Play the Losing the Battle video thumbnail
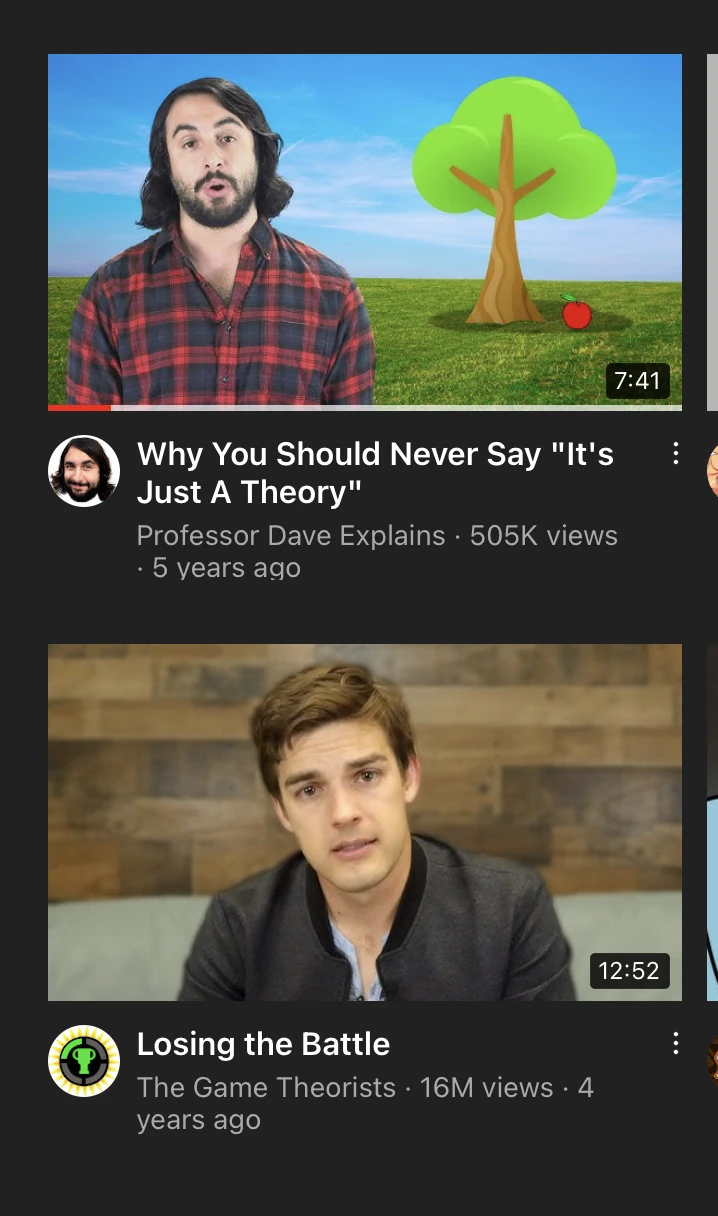The image size is (718, 1216). 365,822
